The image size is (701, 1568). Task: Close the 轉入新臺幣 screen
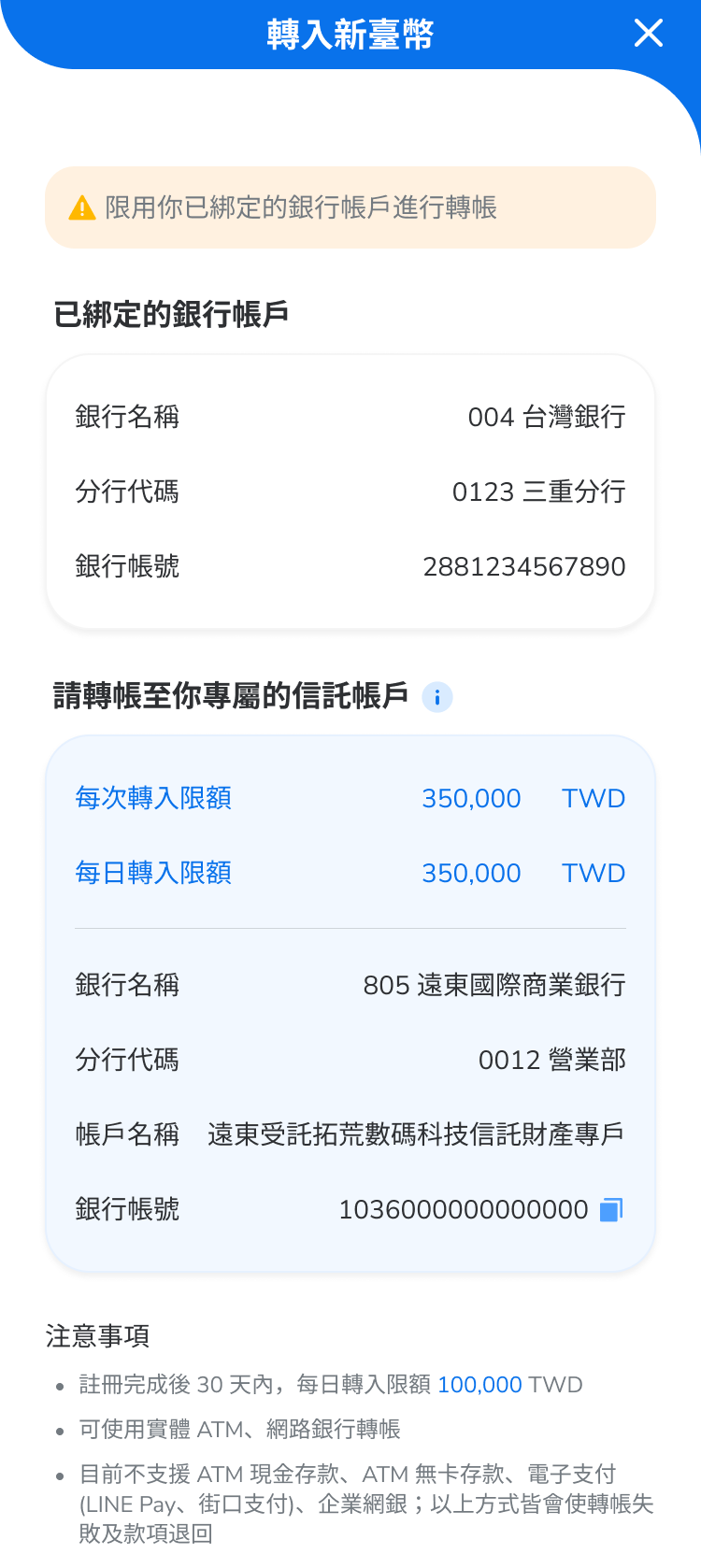point(648,34)
